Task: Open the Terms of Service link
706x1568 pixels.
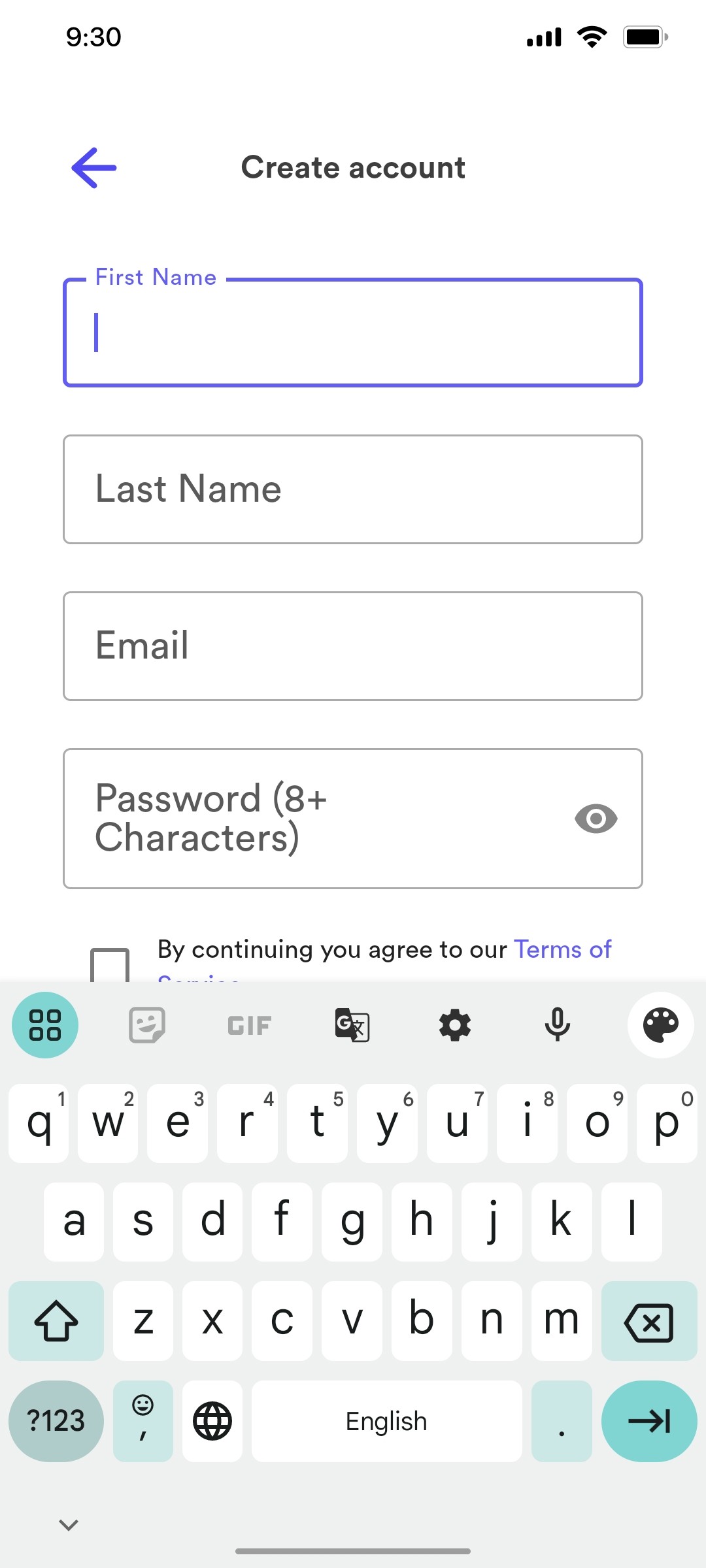Action: (562, 949)
